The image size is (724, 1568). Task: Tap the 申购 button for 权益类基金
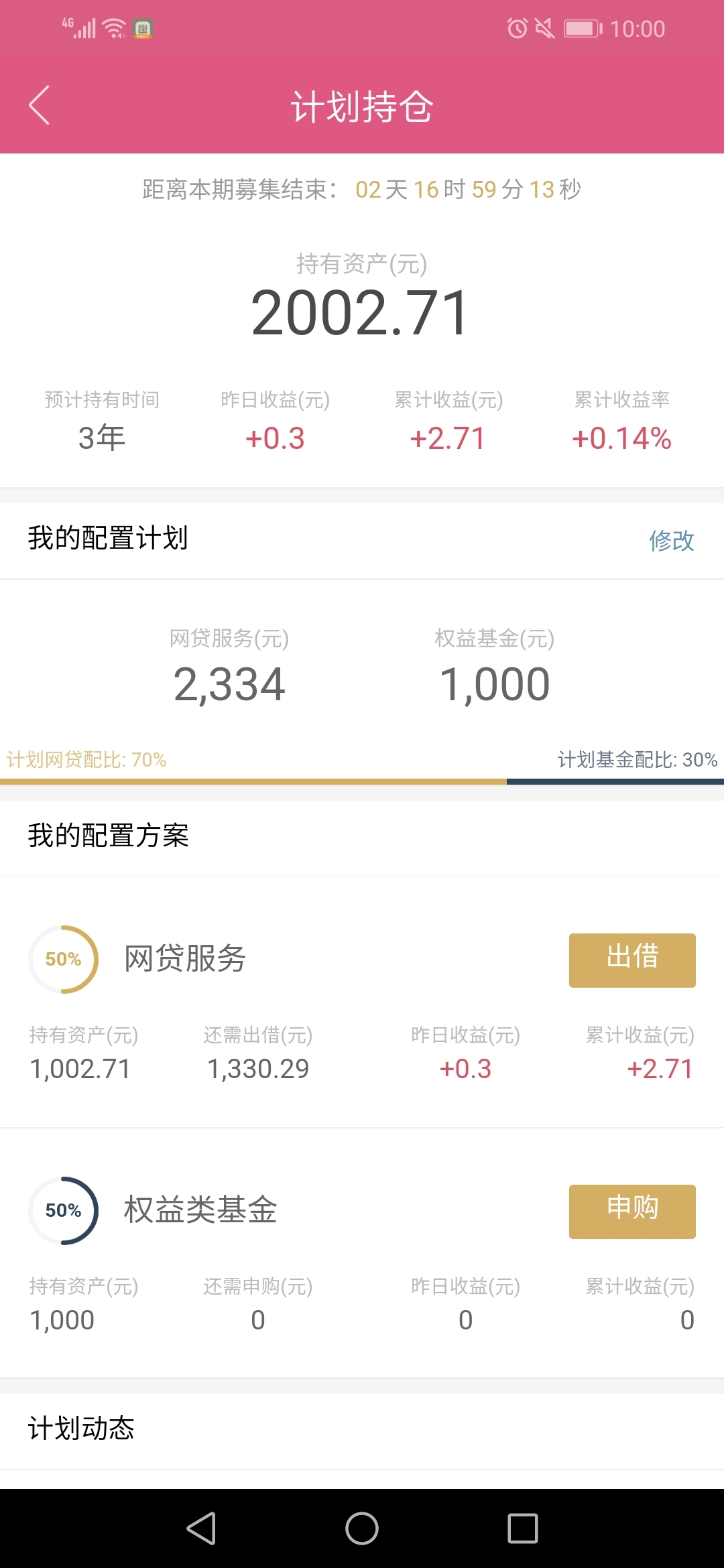tap(632, 1211)
